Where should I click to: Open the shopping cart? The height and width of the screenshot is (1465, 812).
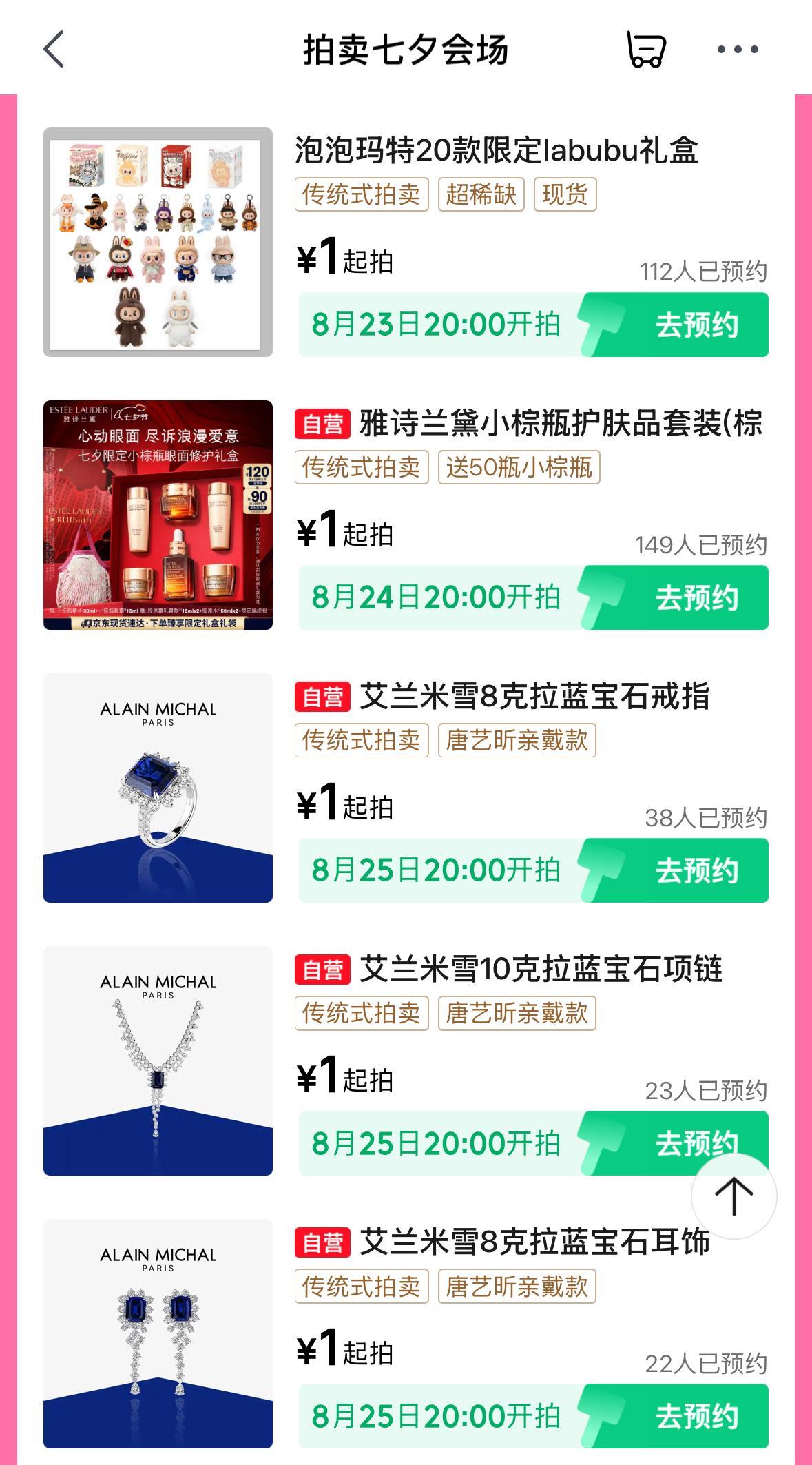[646, 50]
